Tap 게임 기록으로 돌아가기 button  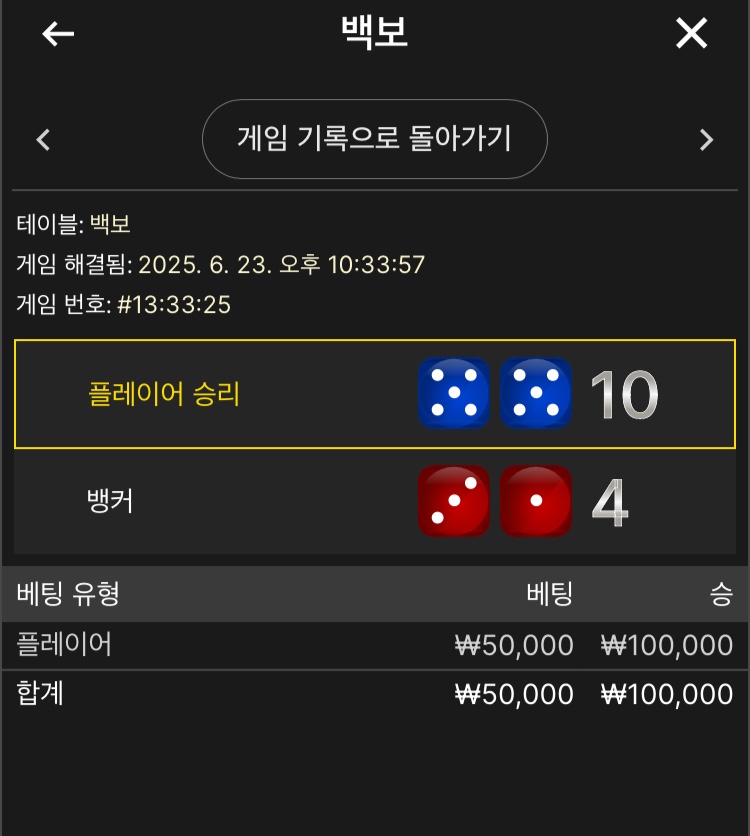click(374, 139)
